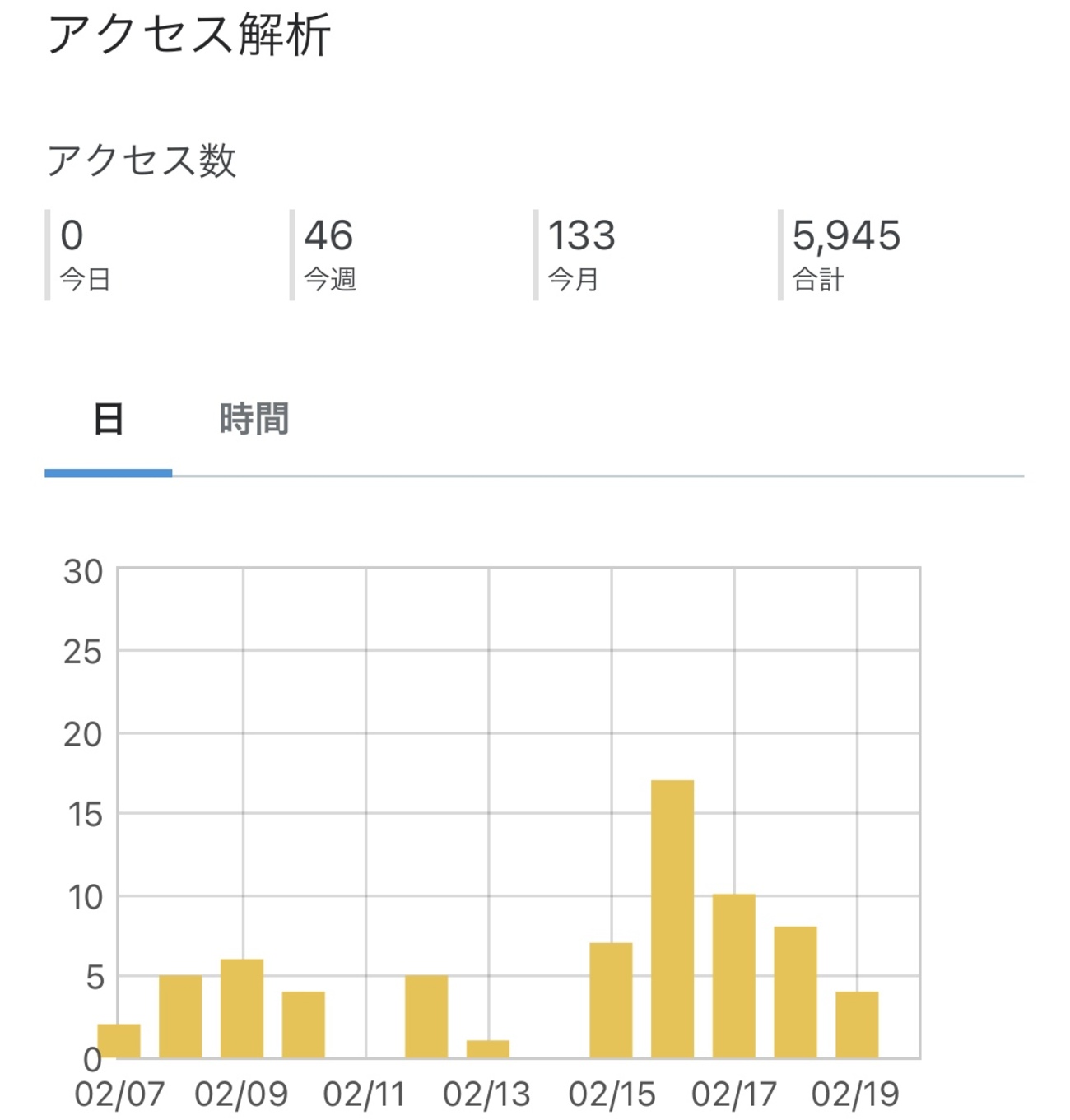Image resolution: width=1070 pixels, height=1120 pixels.
Task: Select the 日 tab
Action: point(109,420)
